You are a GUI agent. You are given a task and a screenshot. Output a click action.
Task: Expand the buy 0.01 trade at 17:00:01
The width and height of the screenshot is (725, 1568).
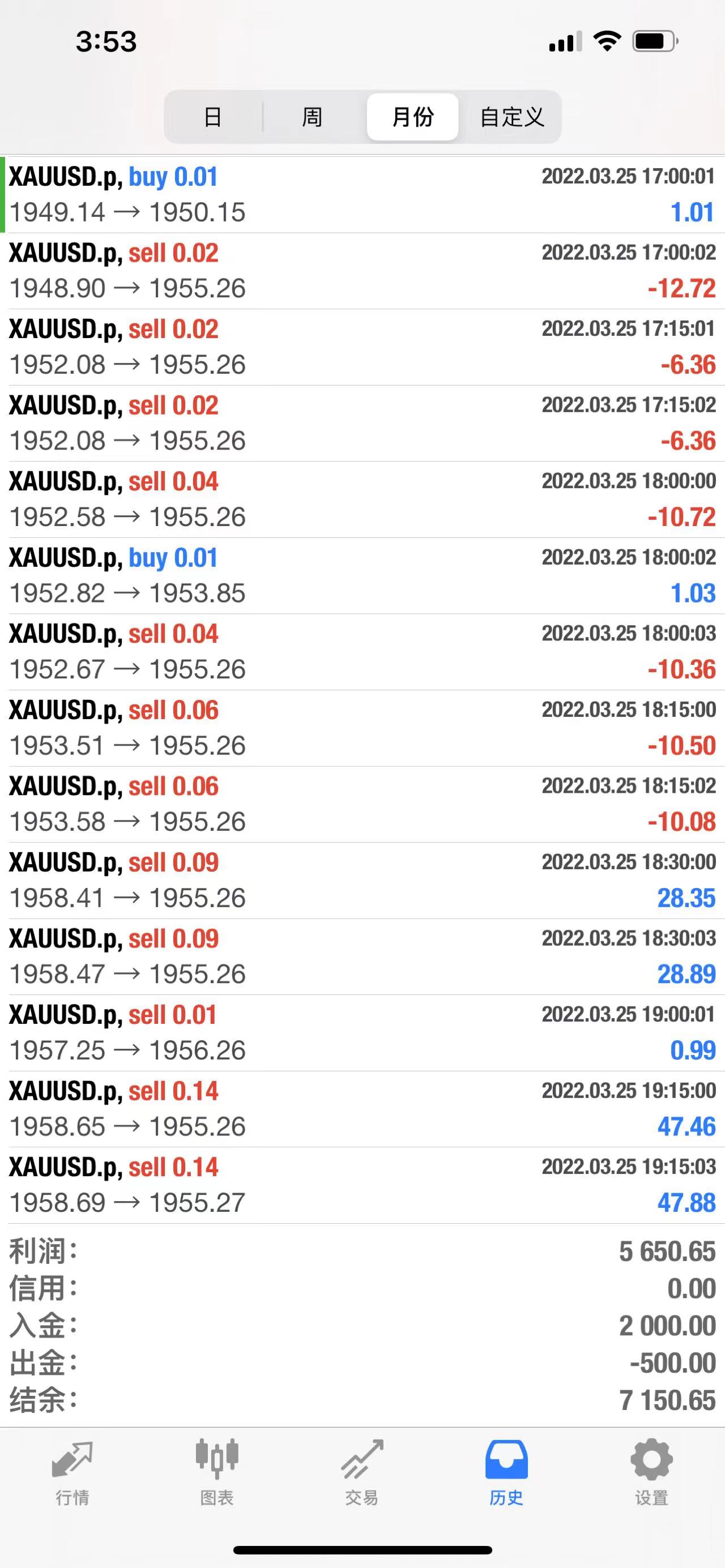[x=362, y=195]
